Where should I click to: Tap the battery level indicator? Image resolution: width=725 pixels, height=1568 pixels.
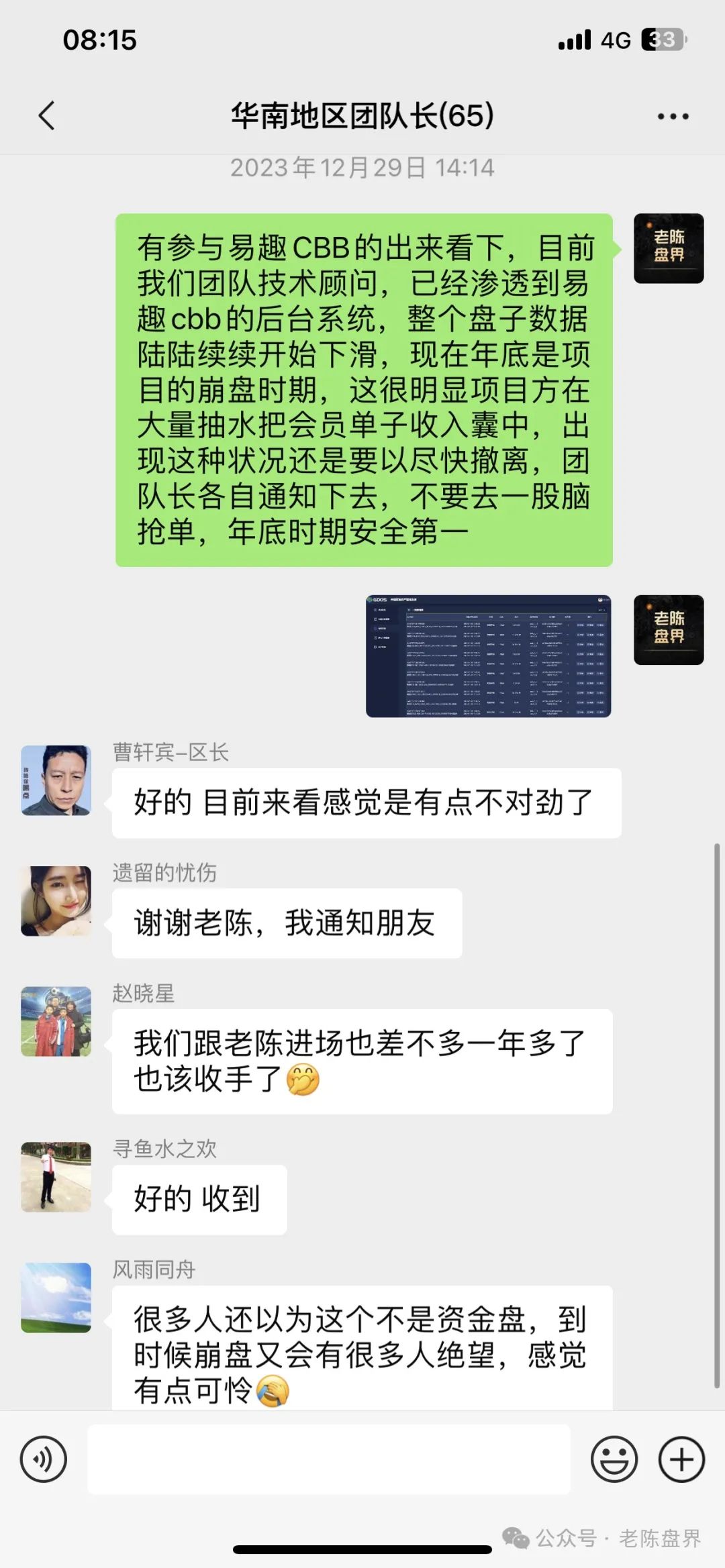point(661,40)
